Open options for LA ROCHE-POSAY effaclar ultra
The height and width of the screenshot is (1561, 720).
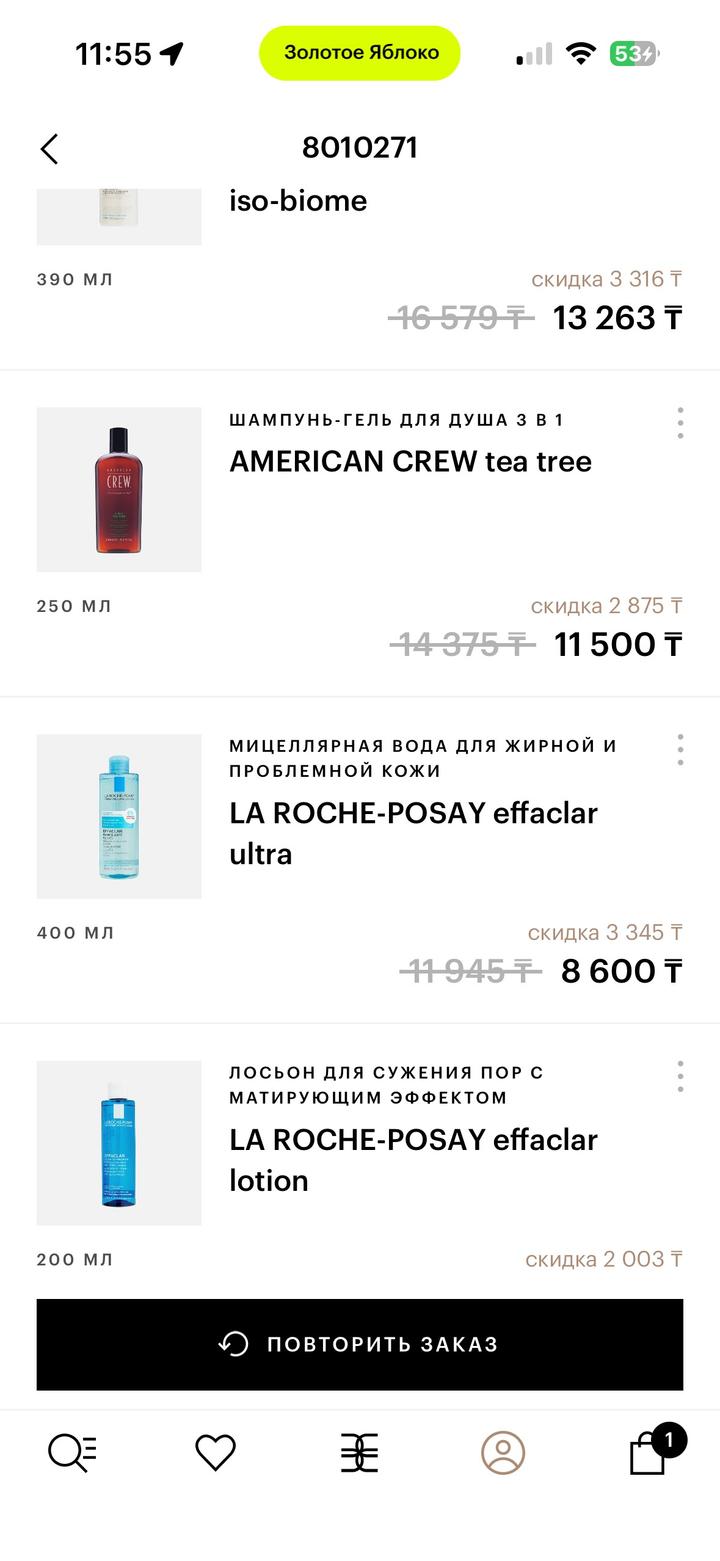[680, 750]
